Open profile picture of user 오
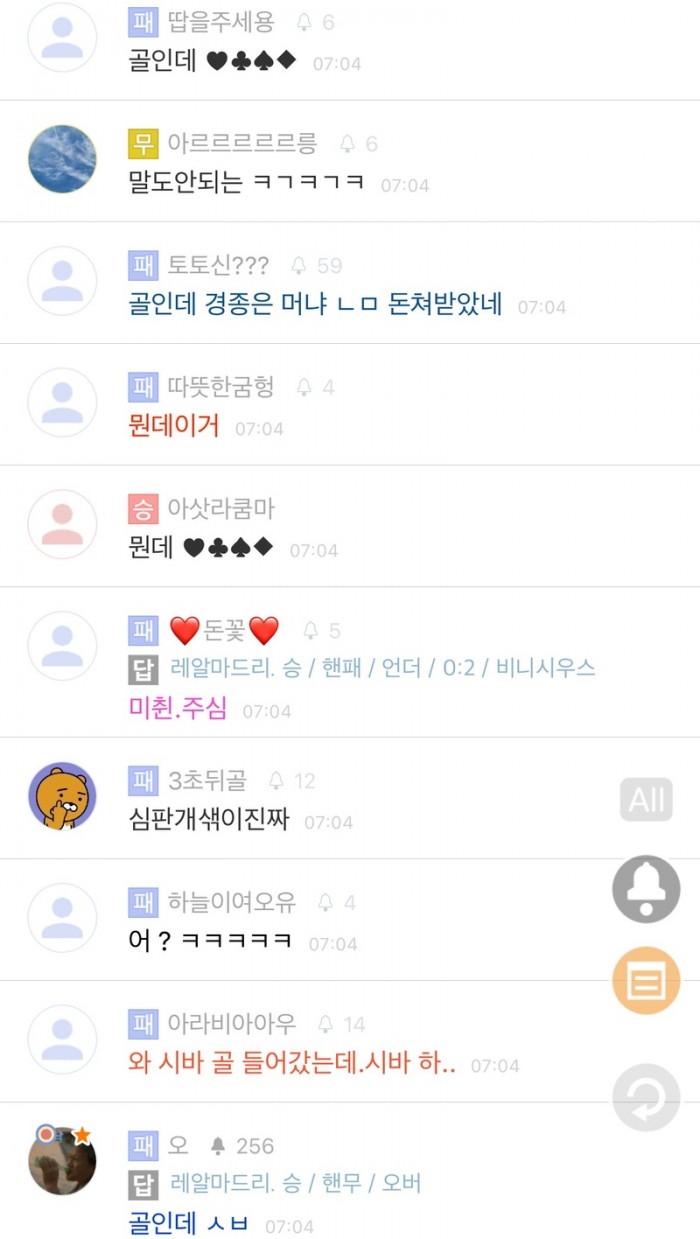 (x=62, y=1160)
